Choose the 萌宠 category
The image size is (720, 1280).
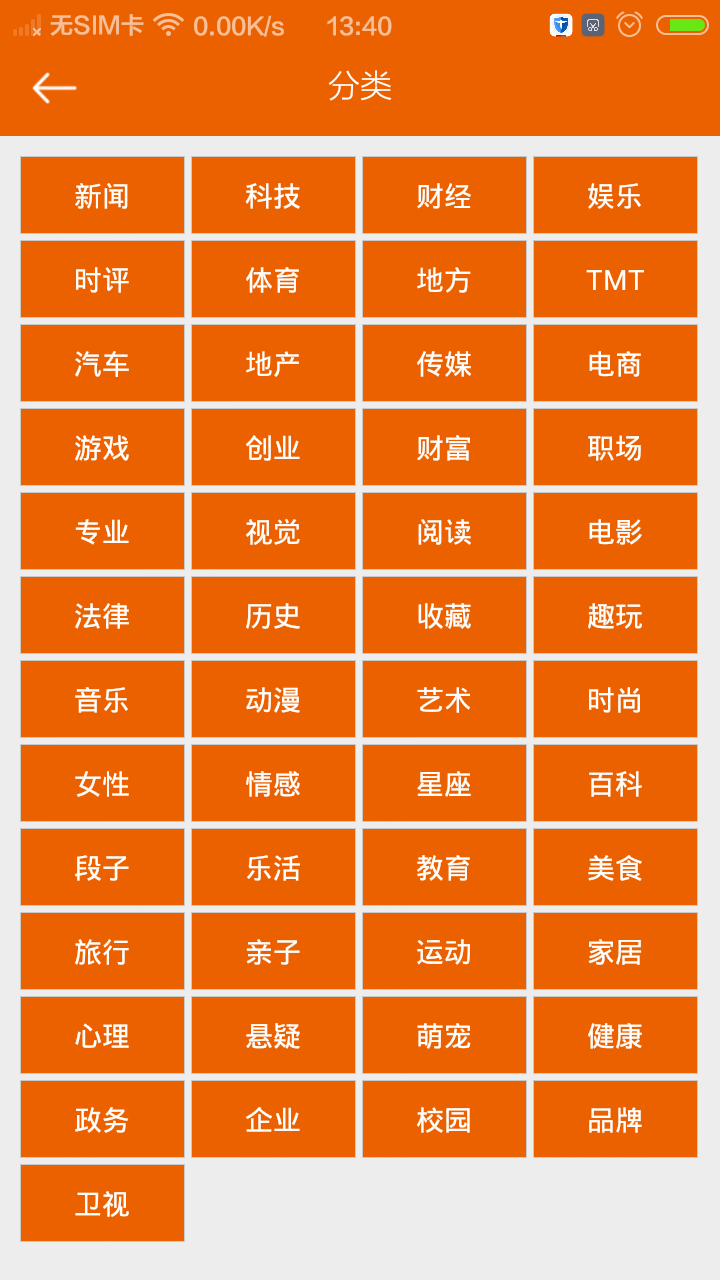pyautogui.click(x=443, y=1035)
